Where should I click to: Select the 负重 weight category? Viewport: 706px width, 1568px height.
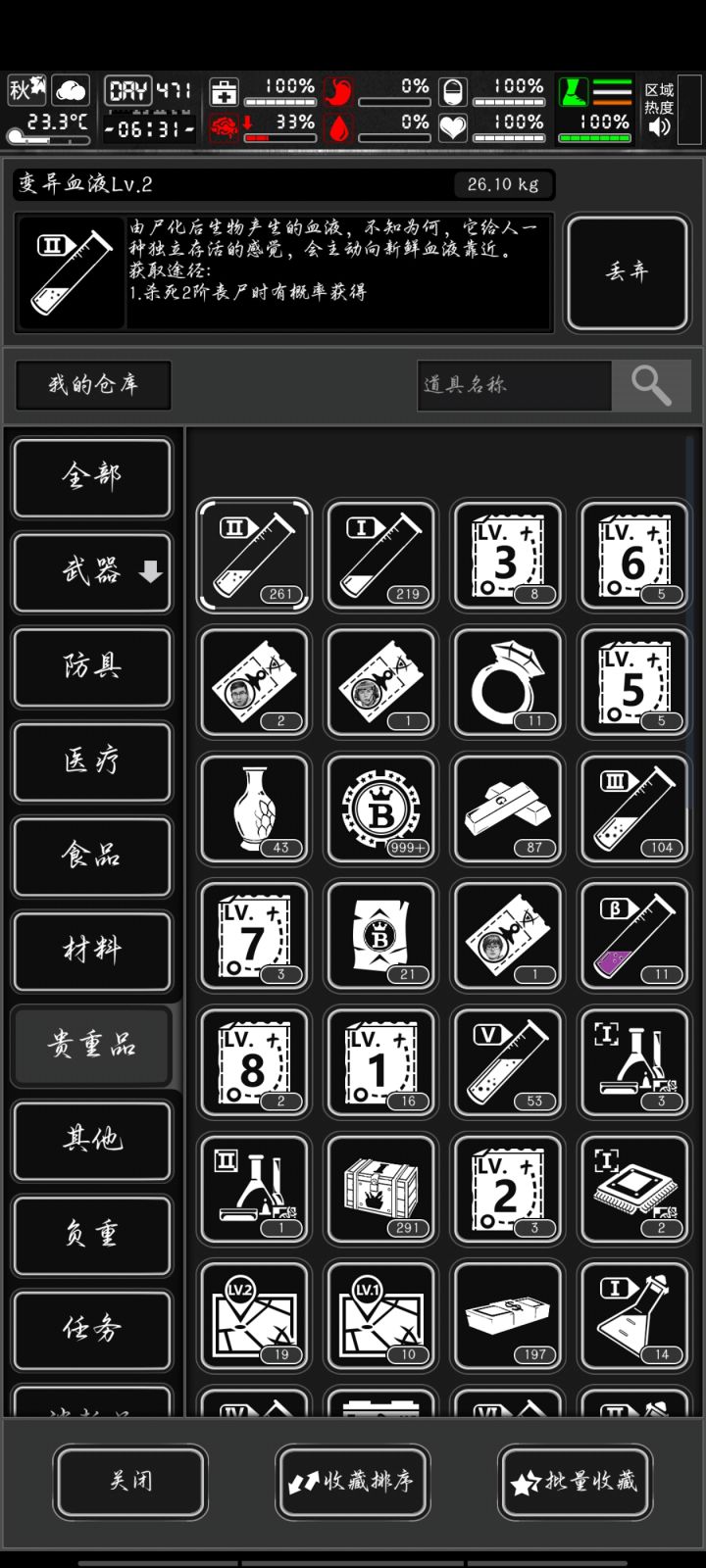[x=92, y=1234]
